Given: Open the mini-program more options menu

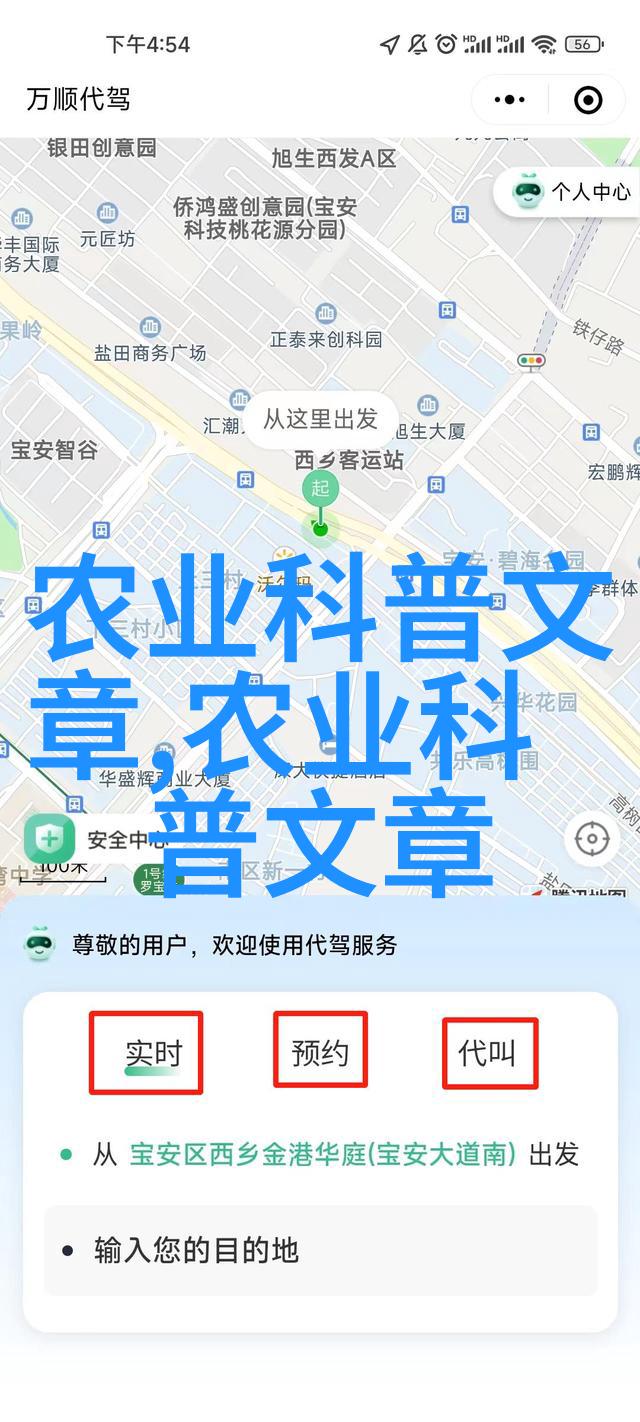Looking at the screenshot, I should pyautogui.click(x=509, y=99).
